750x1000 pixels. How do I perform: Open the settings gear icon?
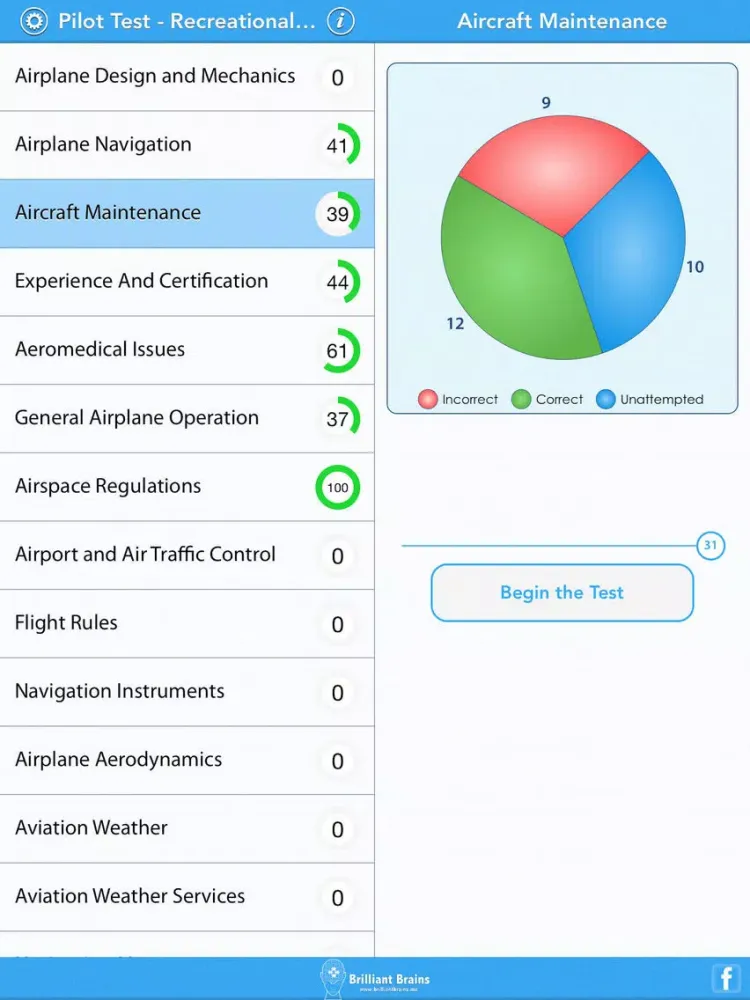(x=35, y=21)
